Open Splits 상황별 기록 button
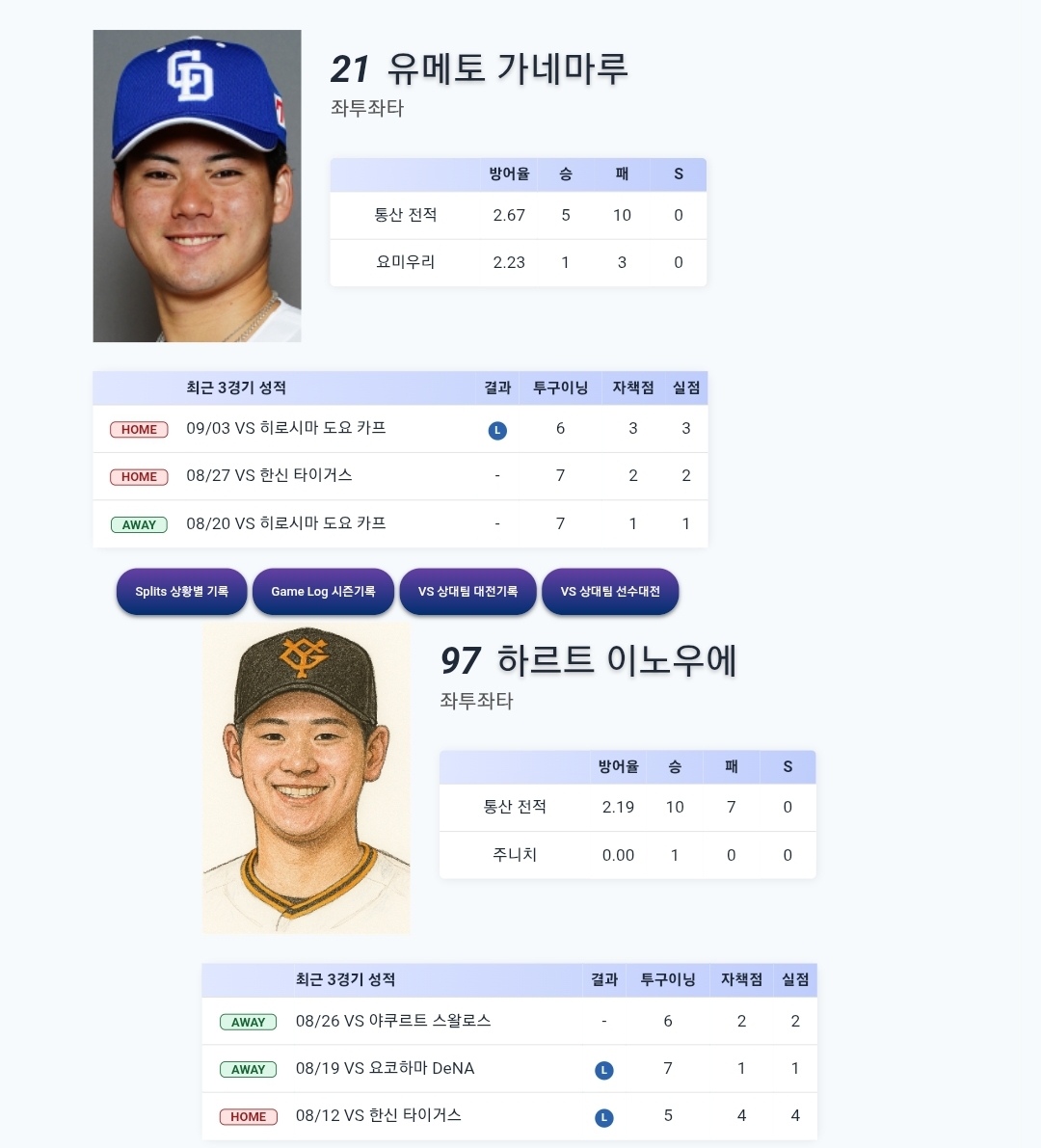1041x1148 pixels. point(181,592)
